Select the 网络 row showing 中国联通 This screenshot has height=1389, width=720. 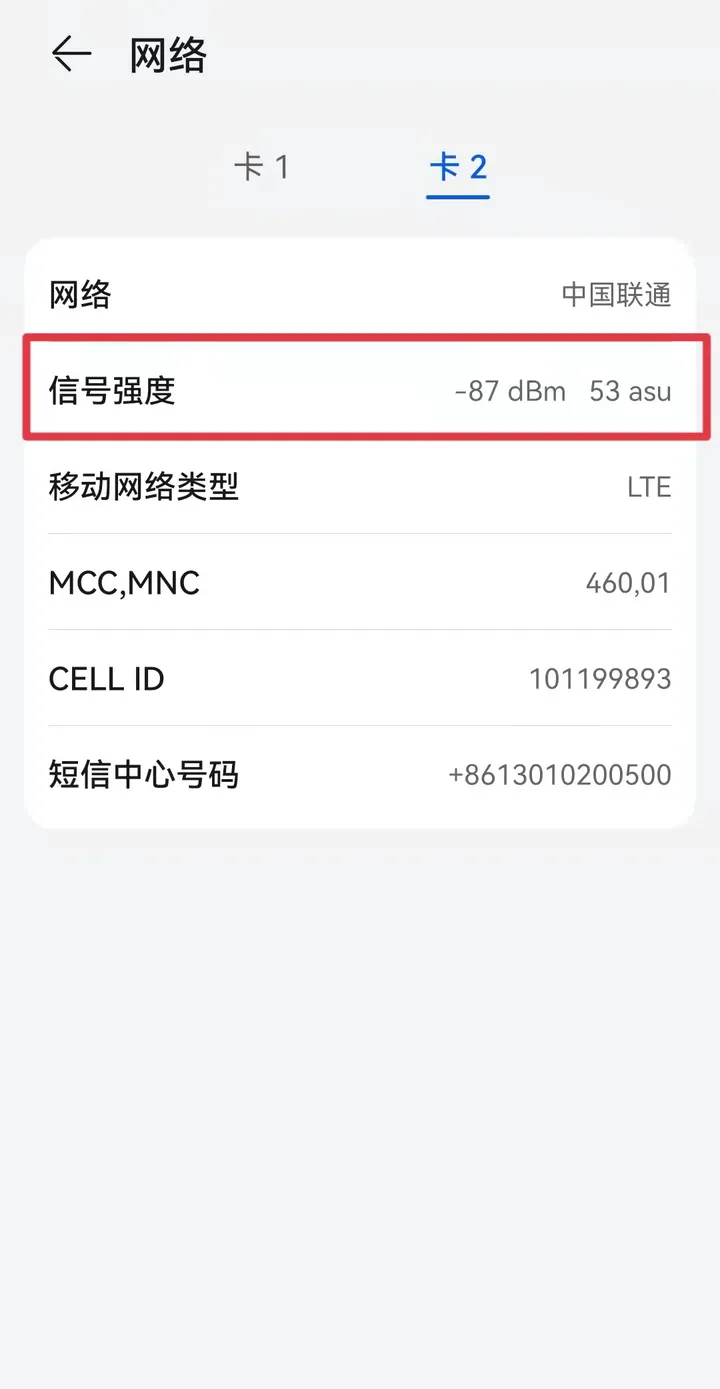click(360, 294)
